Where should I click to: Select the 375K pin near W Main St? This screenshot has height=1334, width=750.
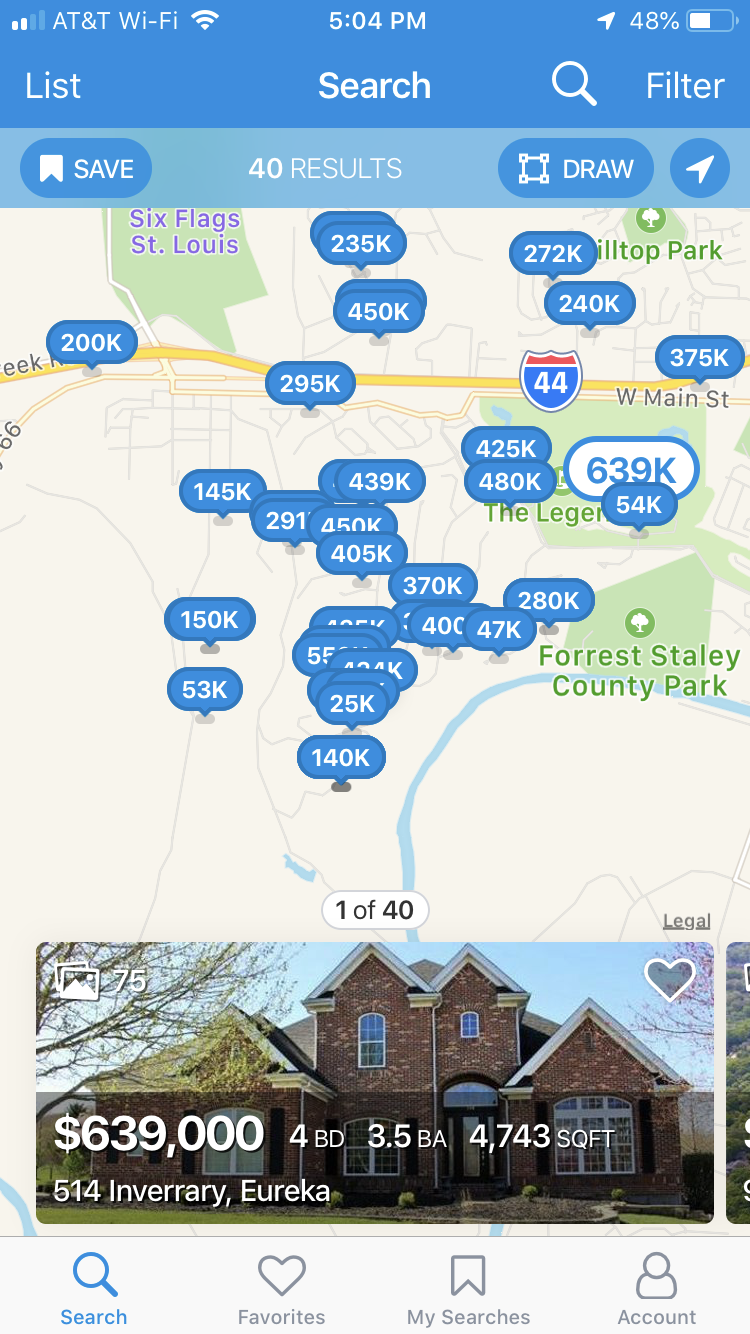[x=698, y=357]
